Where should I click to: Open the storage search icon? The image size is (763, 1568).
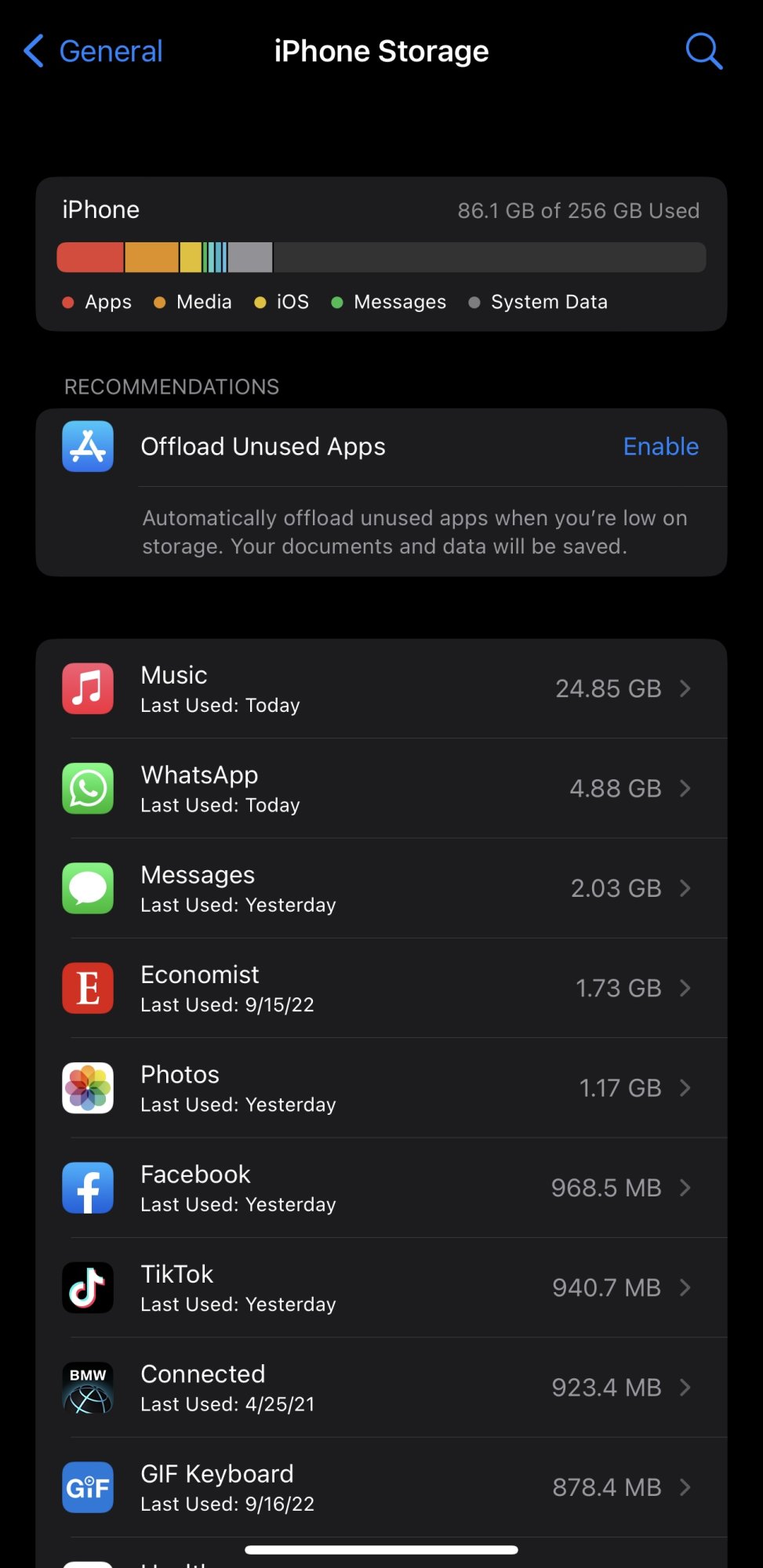tap(703, 52)
